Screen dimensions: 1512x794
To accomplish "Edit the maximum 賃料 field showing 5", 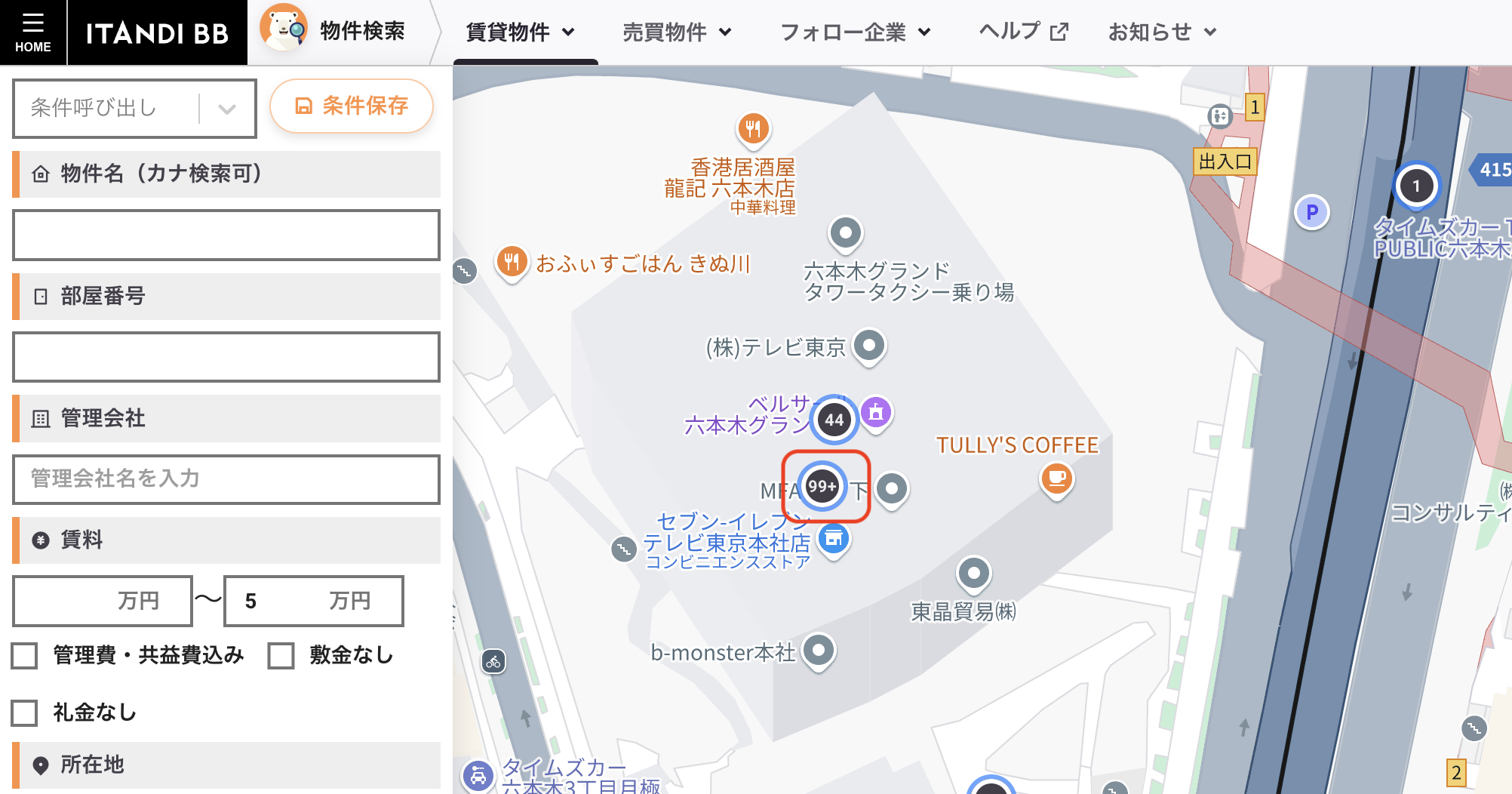I will click(x=313, y=601).
